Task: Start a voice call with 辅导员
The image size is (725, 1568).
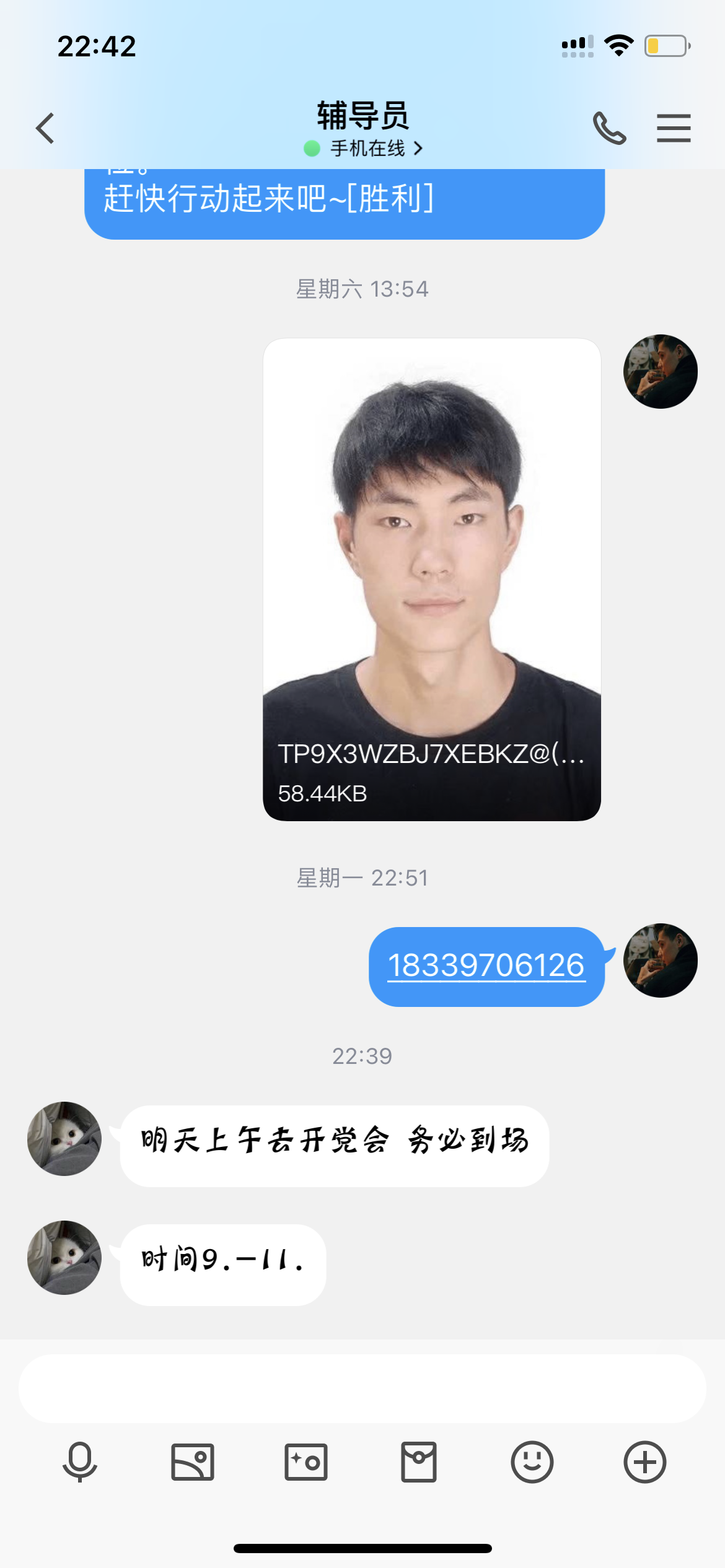Action: tap(610, 128)
